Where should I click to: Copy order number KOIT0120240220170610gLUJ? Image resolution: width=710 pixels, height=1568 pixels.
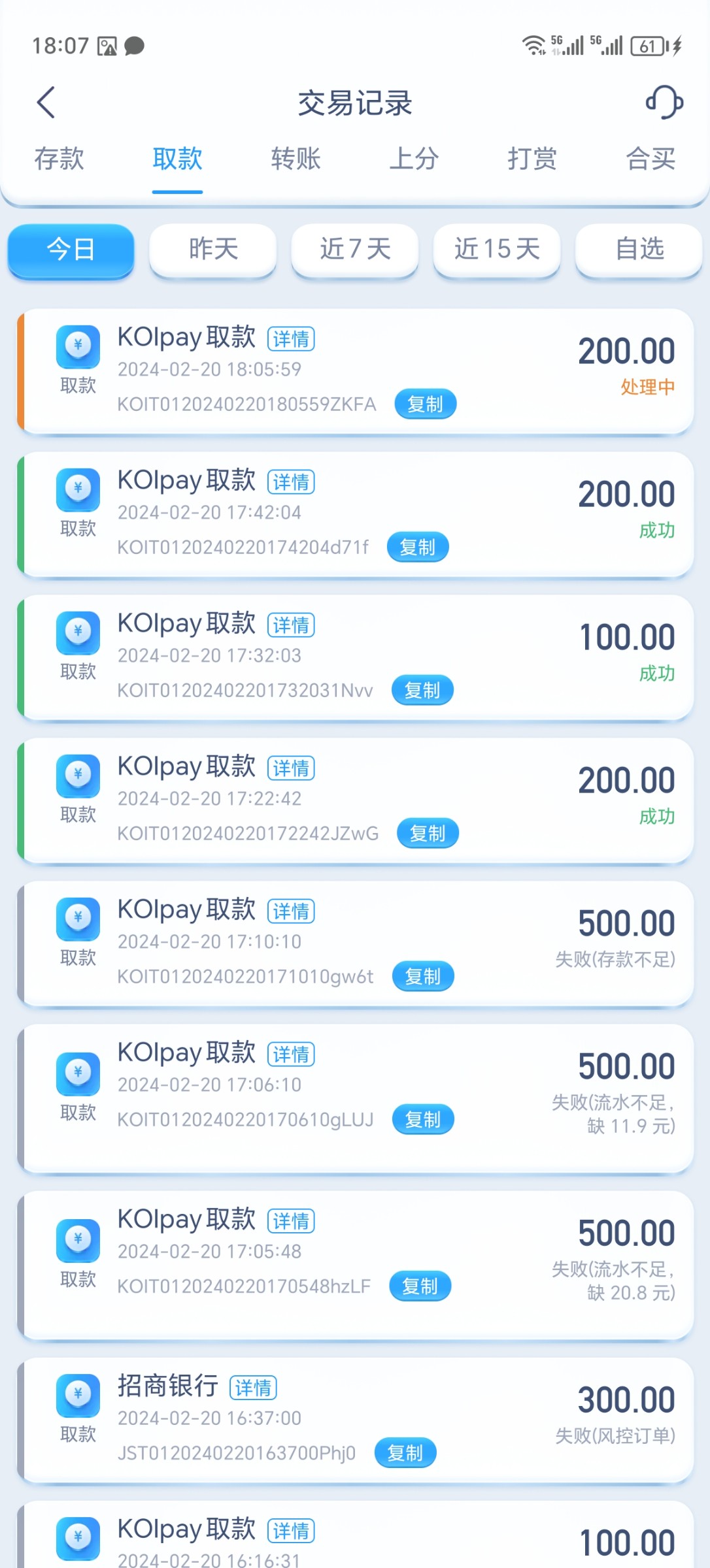pyautogui.click(x=422, y=1119)
